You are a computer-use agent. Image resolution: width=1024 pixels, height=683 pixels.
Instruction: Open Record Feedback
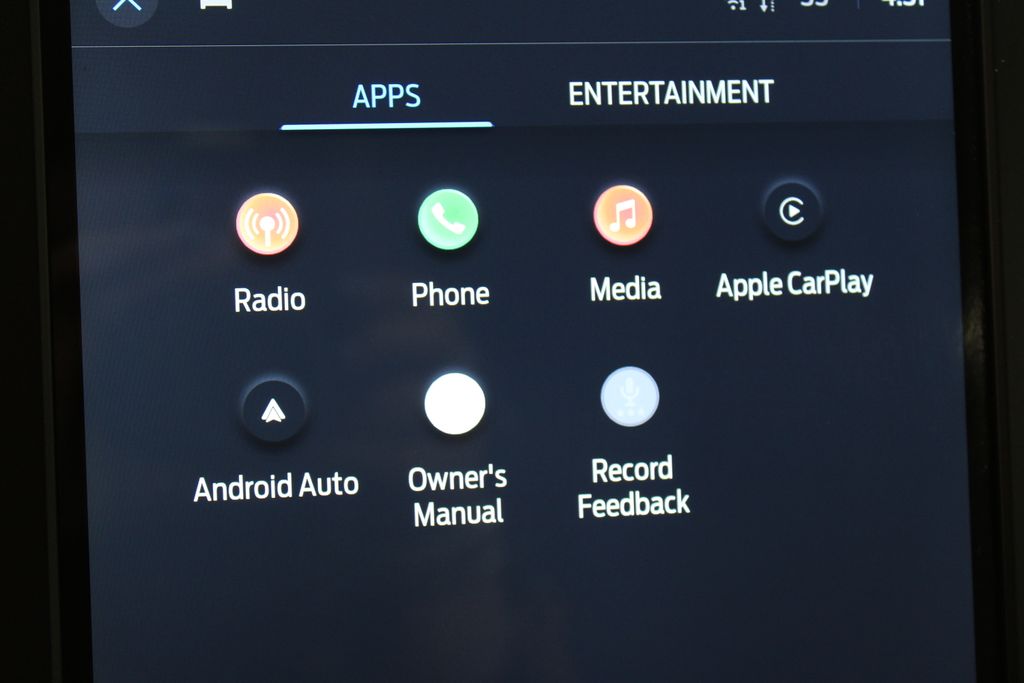[x=630, y=397]
